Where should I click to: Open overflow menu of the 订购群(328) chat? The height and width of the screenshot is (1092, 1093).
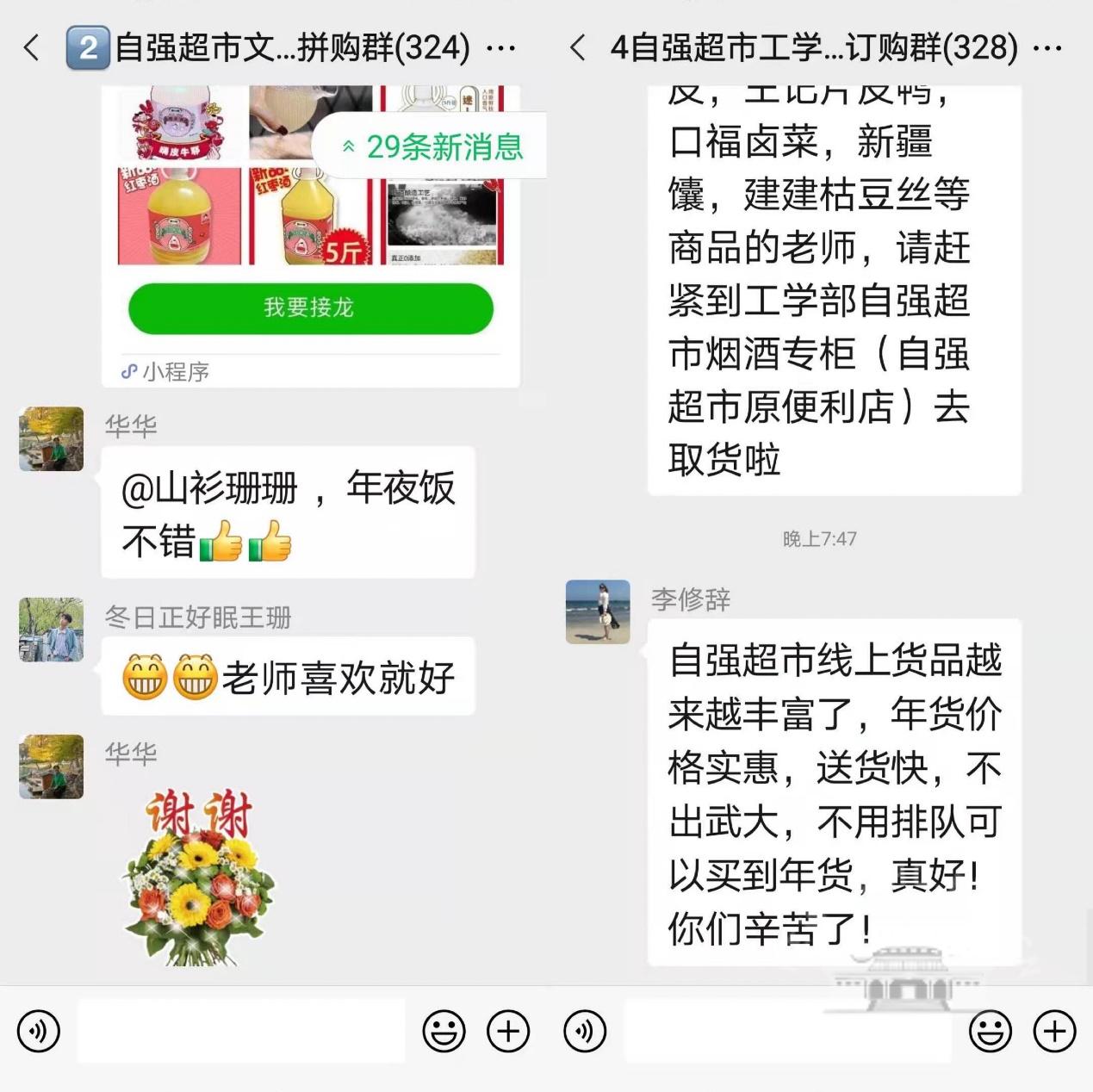1047,48
